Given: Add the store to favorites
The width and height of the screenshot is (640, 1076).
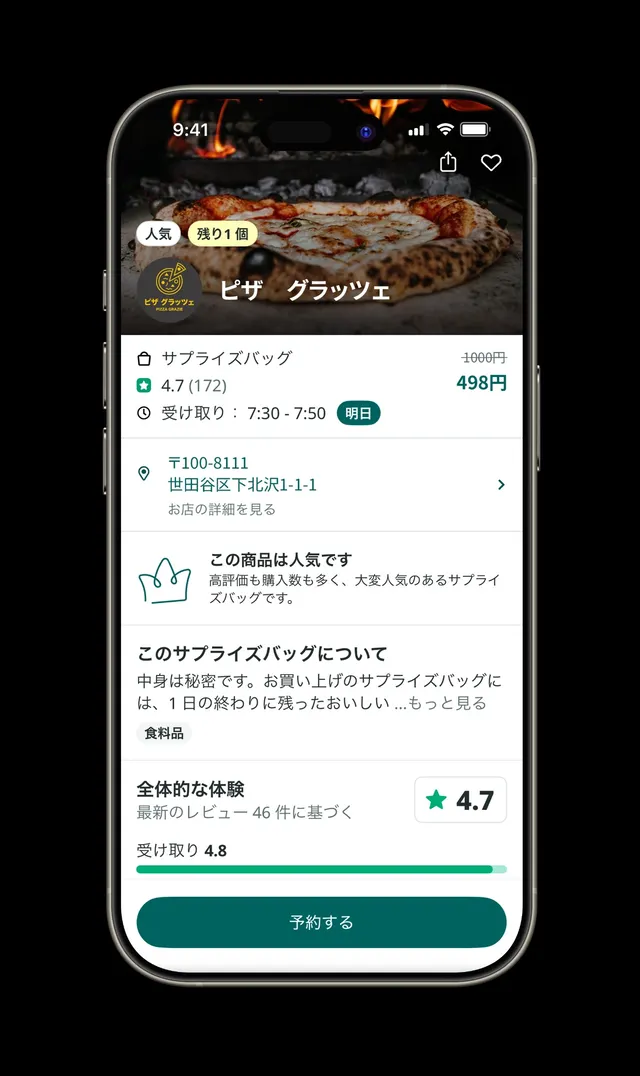Looking at the screenshot, I should [x=491, y=162].
